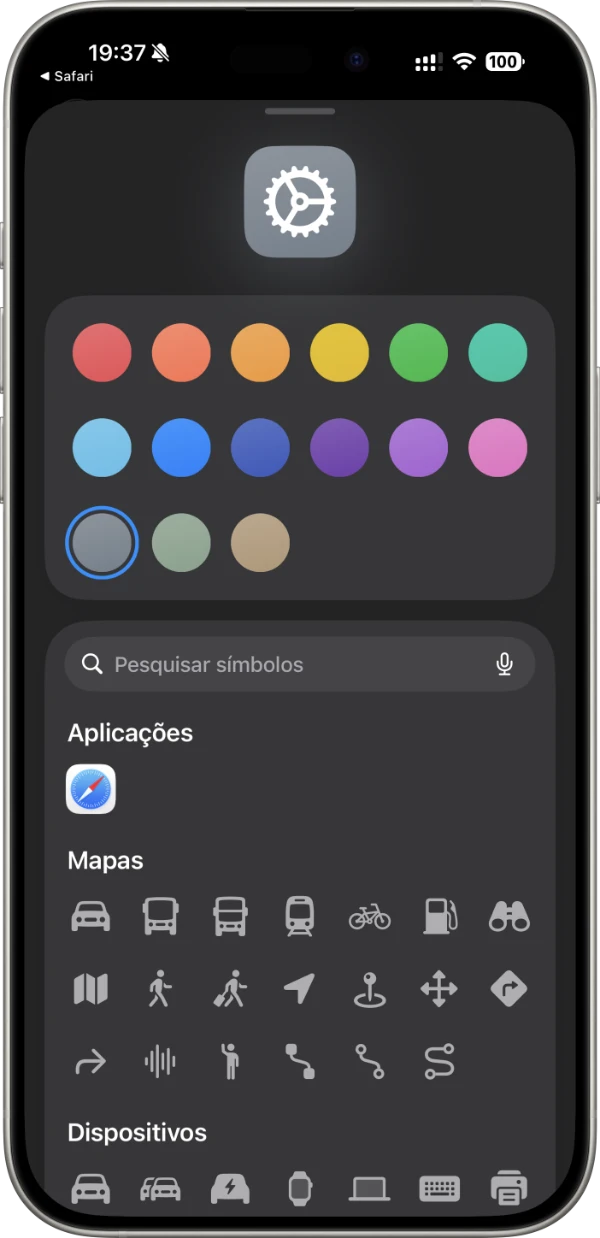Select the red color swatch
Screen dimensions: 600x1238
pyautogui.click(x=102, y=353)
